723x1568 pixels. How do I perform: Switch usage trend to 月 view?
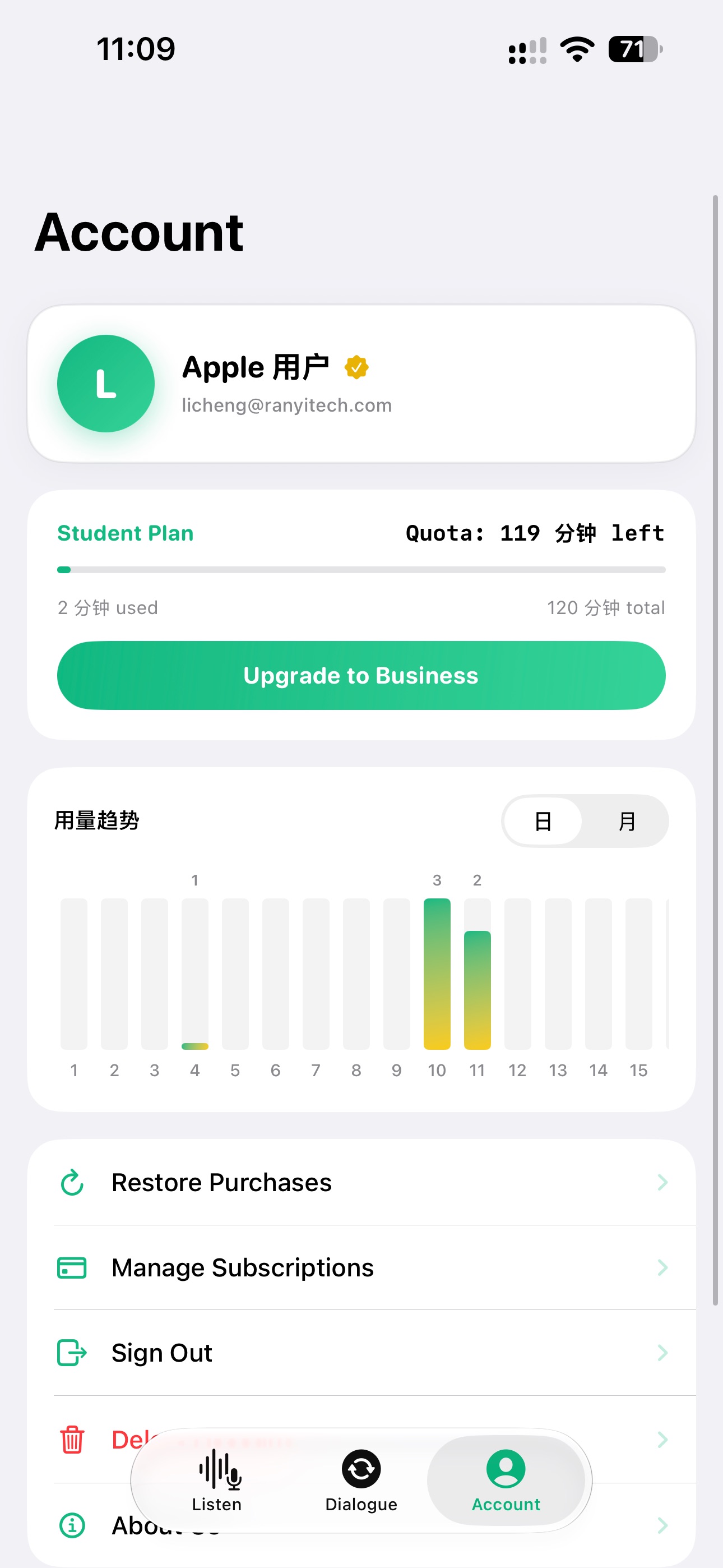click(x=627, y=821)
